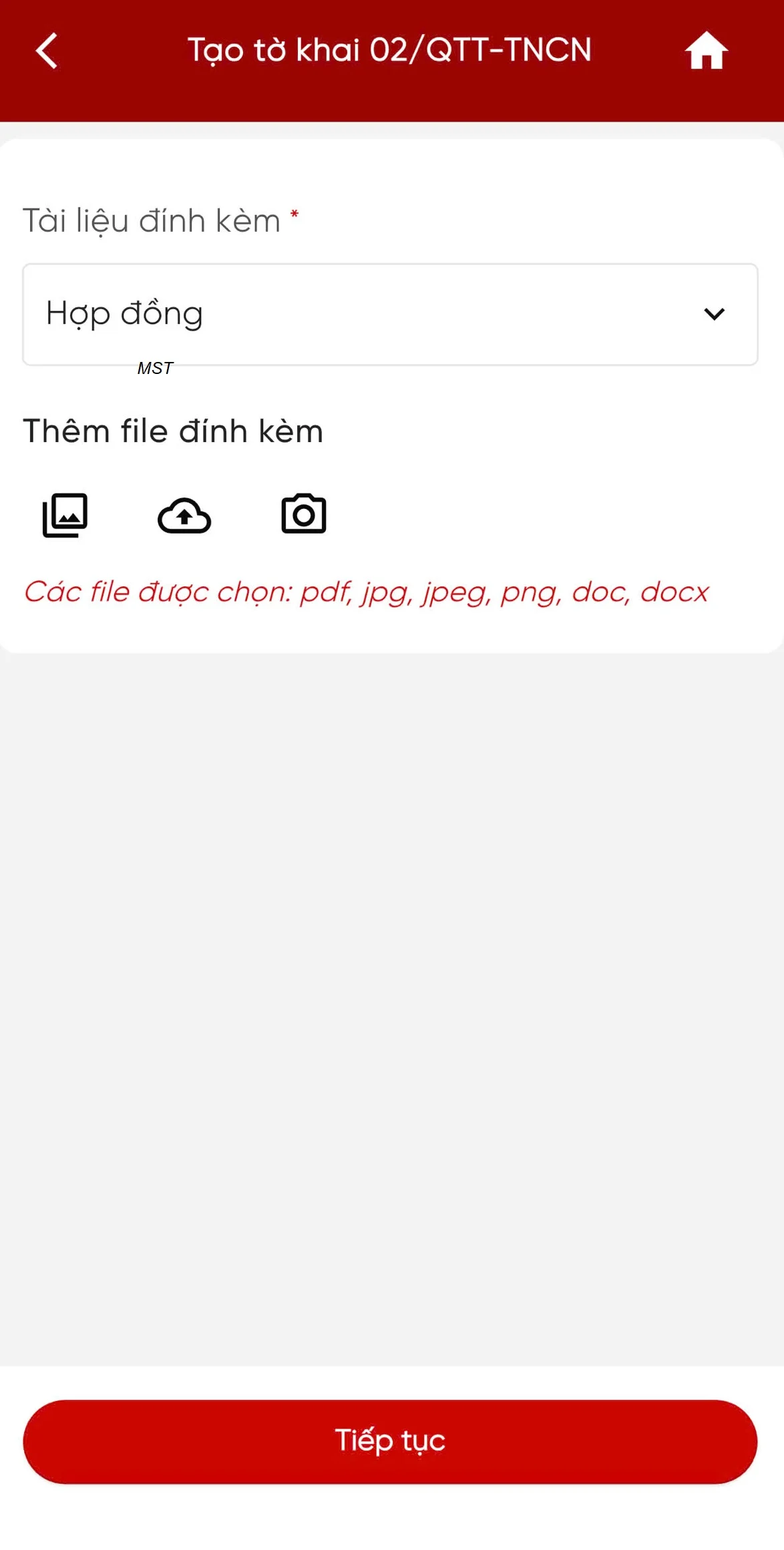
Task: Open the camera to capture an attachment
Action: [x=304, y=514]
